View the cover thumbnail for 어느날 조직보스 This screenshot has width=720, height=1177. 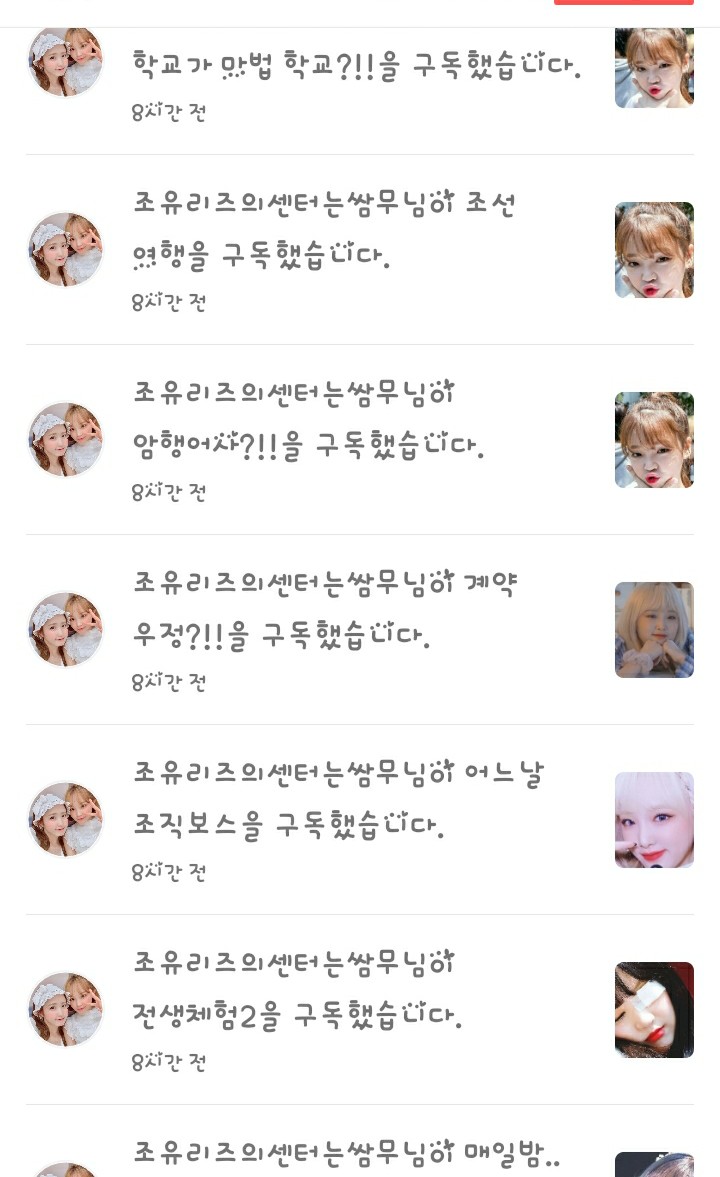654,820
